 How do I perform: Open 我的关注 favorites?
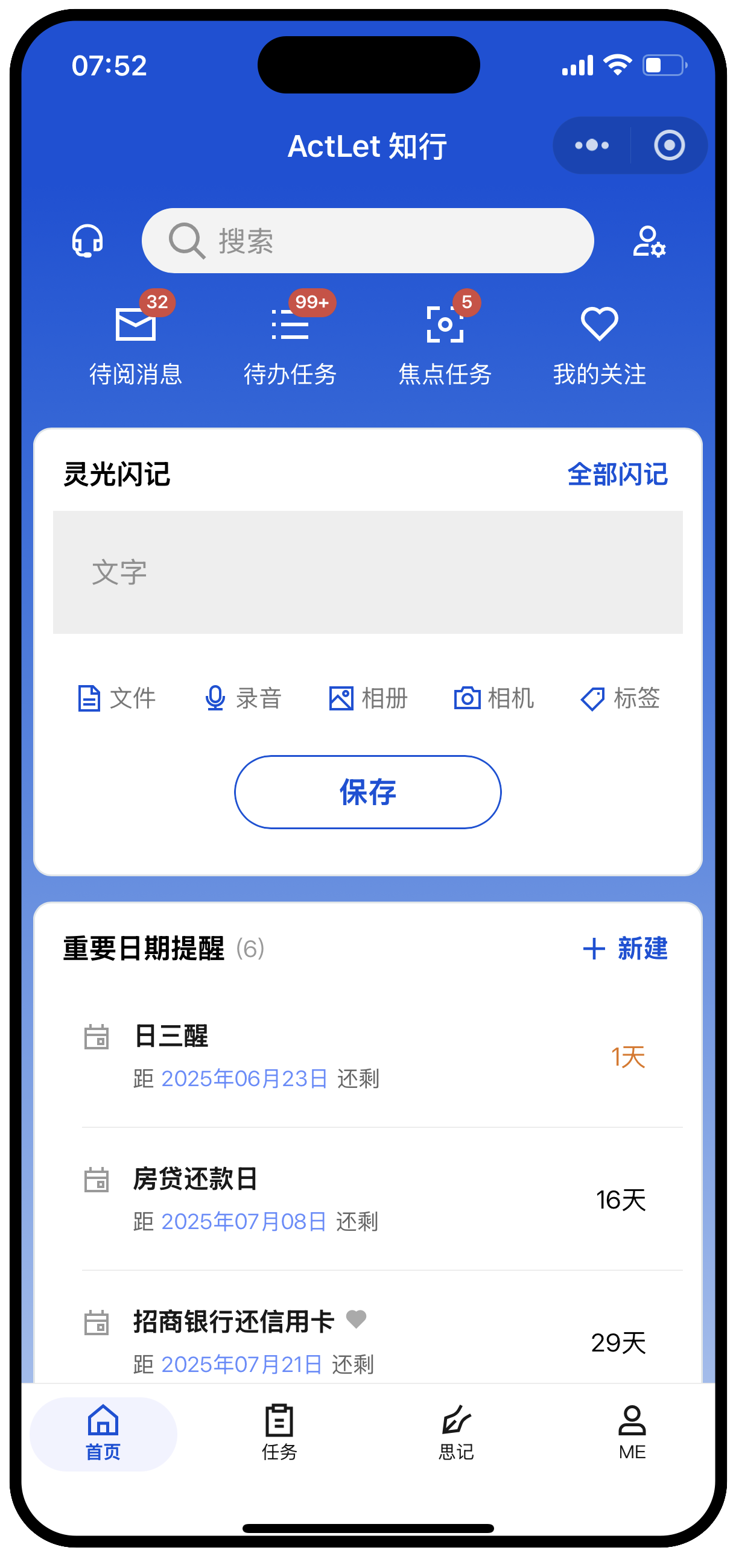pos(599,344)
